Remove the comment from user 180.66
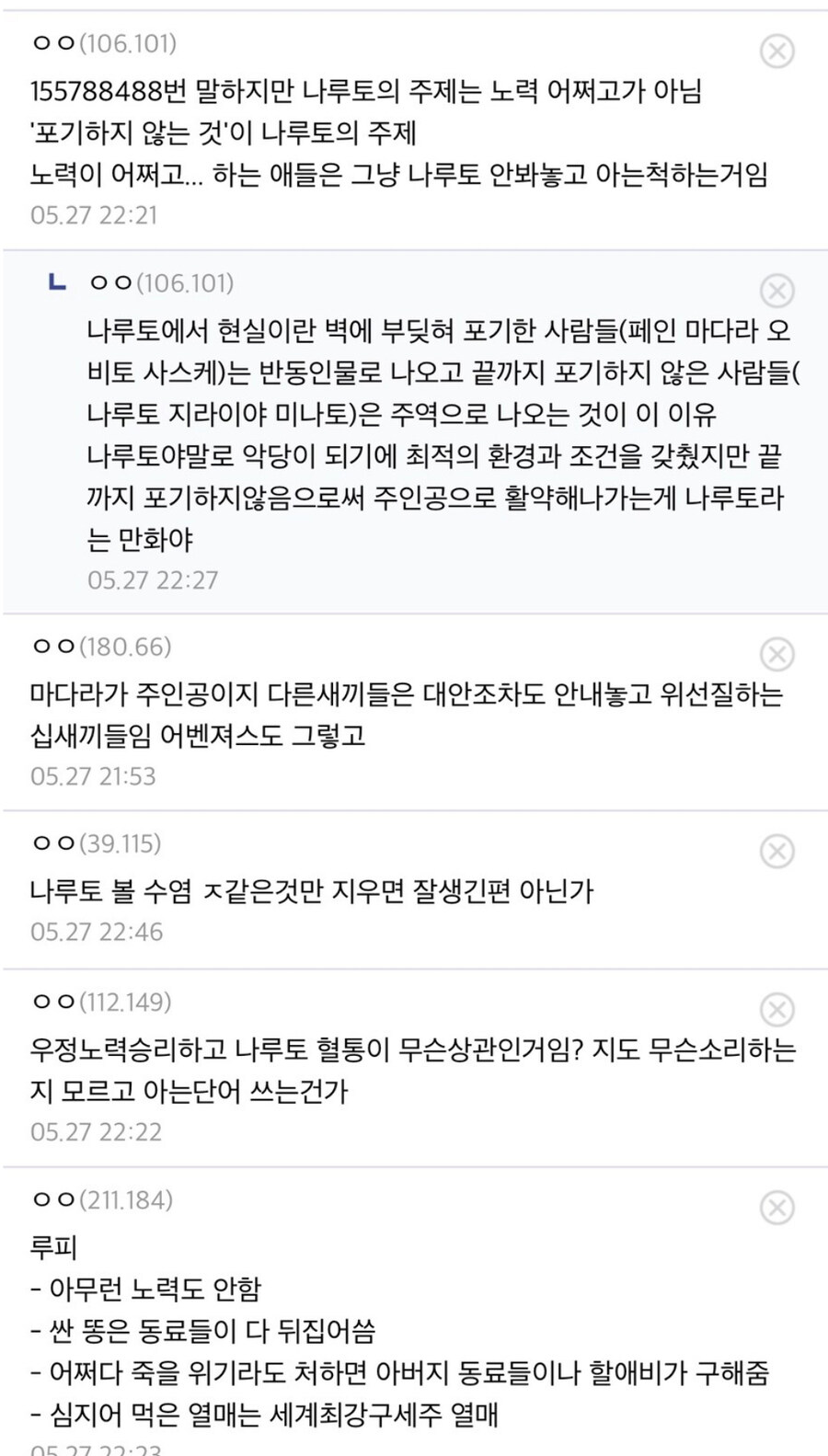828x1456 pixels. (x=776, y=654)
